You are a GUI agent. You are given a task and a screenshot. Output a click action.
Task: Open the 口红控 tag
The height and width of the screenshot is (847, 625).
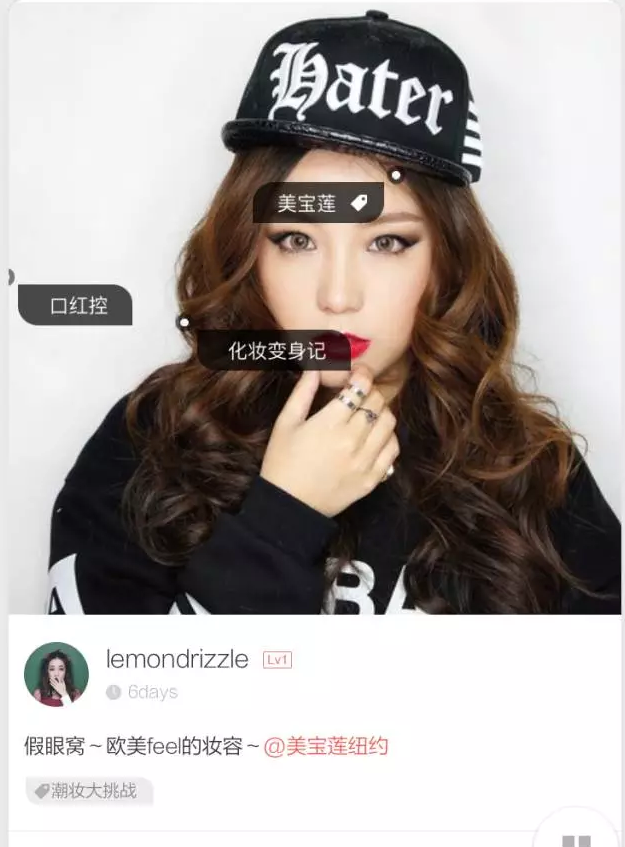tap(78, 306)
